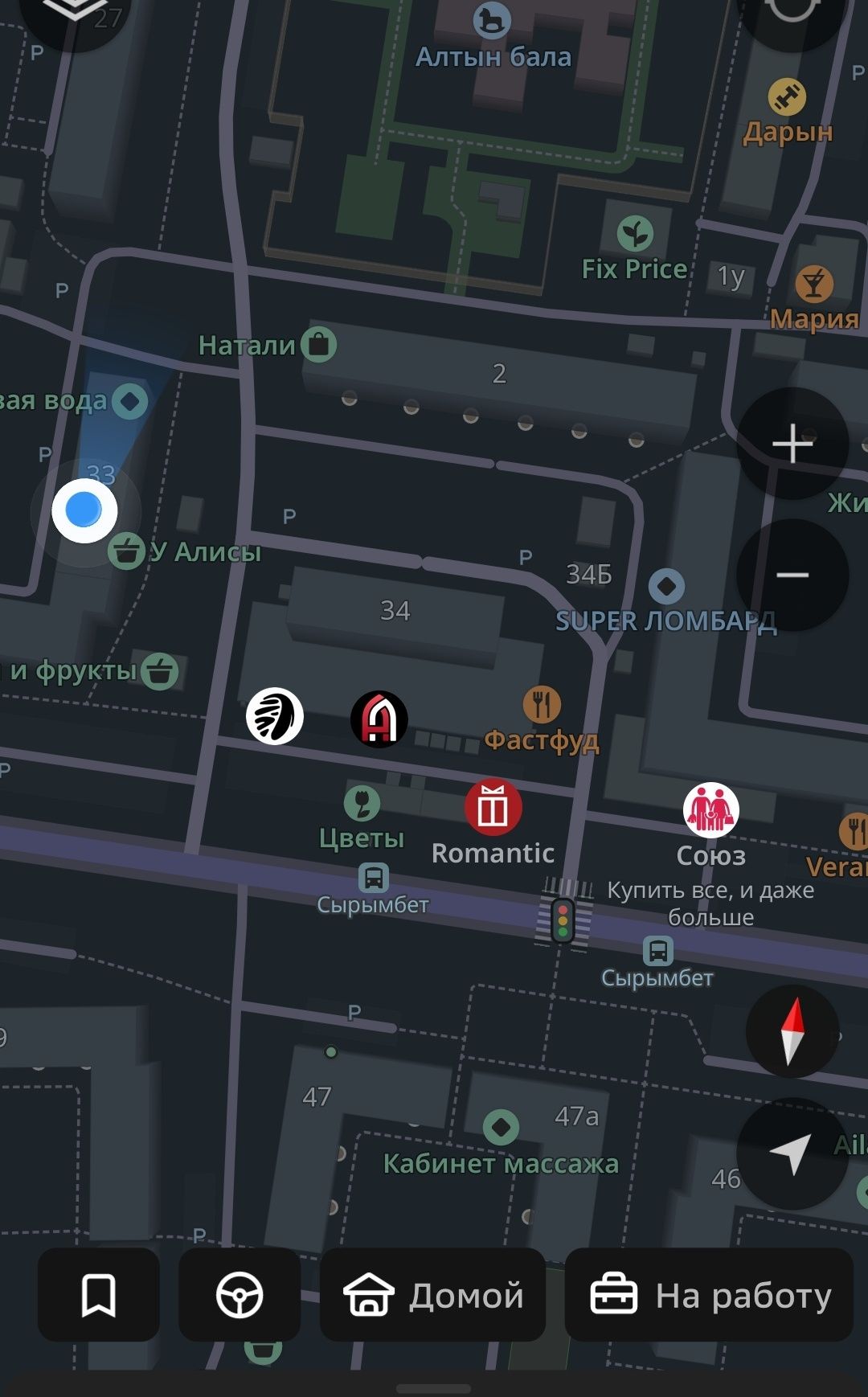
Task: Open the Дарын fitness marker
Action: point(787,97)
